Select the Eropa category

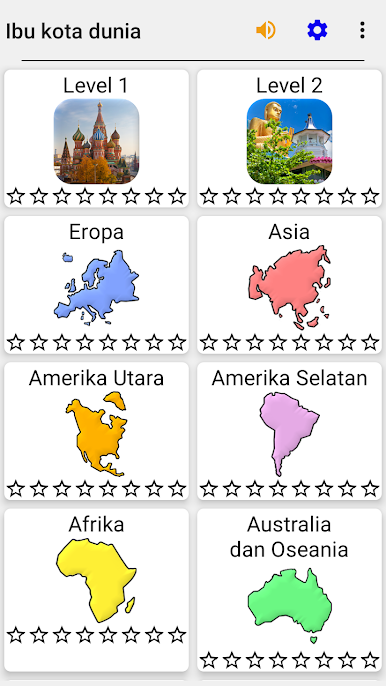pos(96,284)
